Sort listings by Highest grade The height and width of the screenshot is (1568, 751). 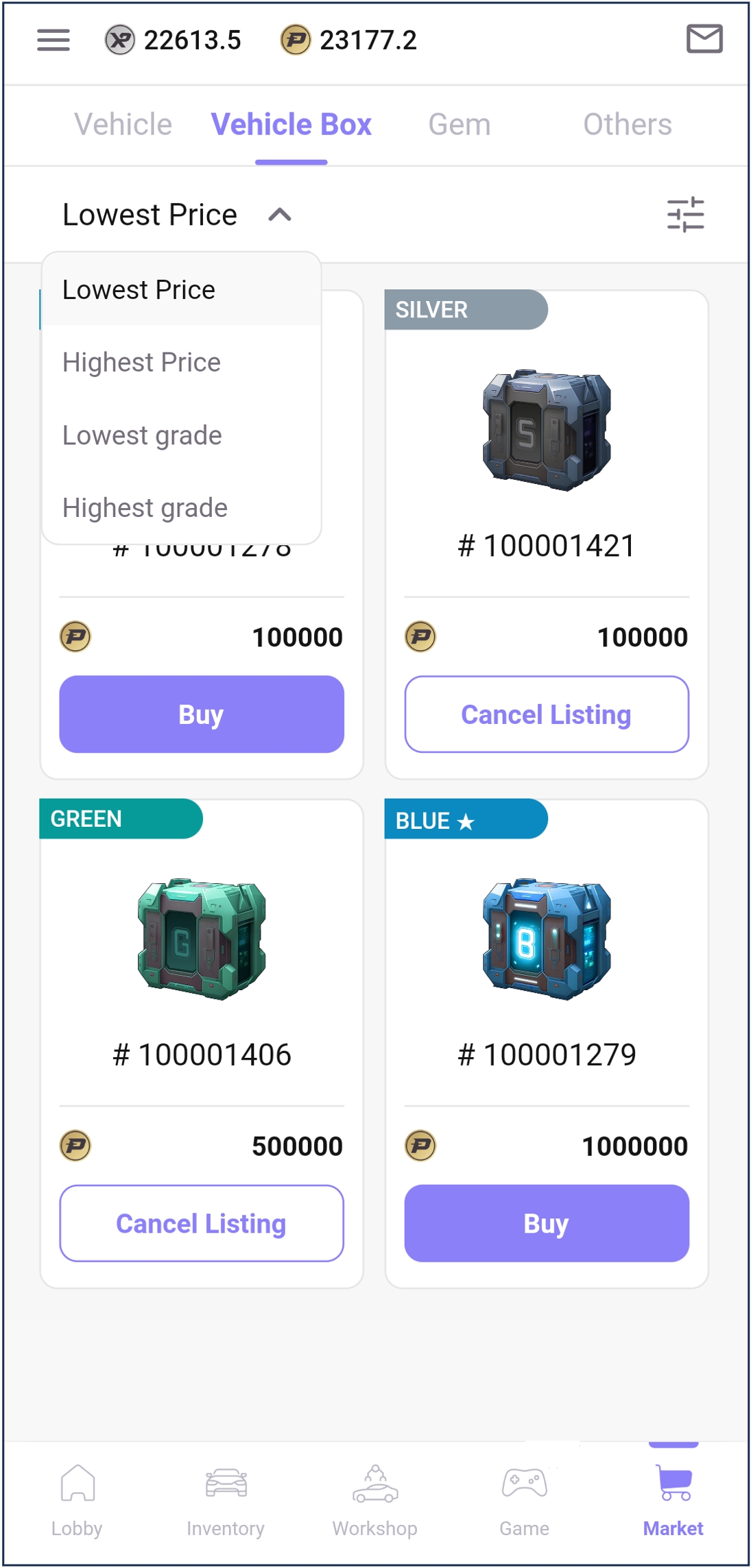tap(145, 508)
